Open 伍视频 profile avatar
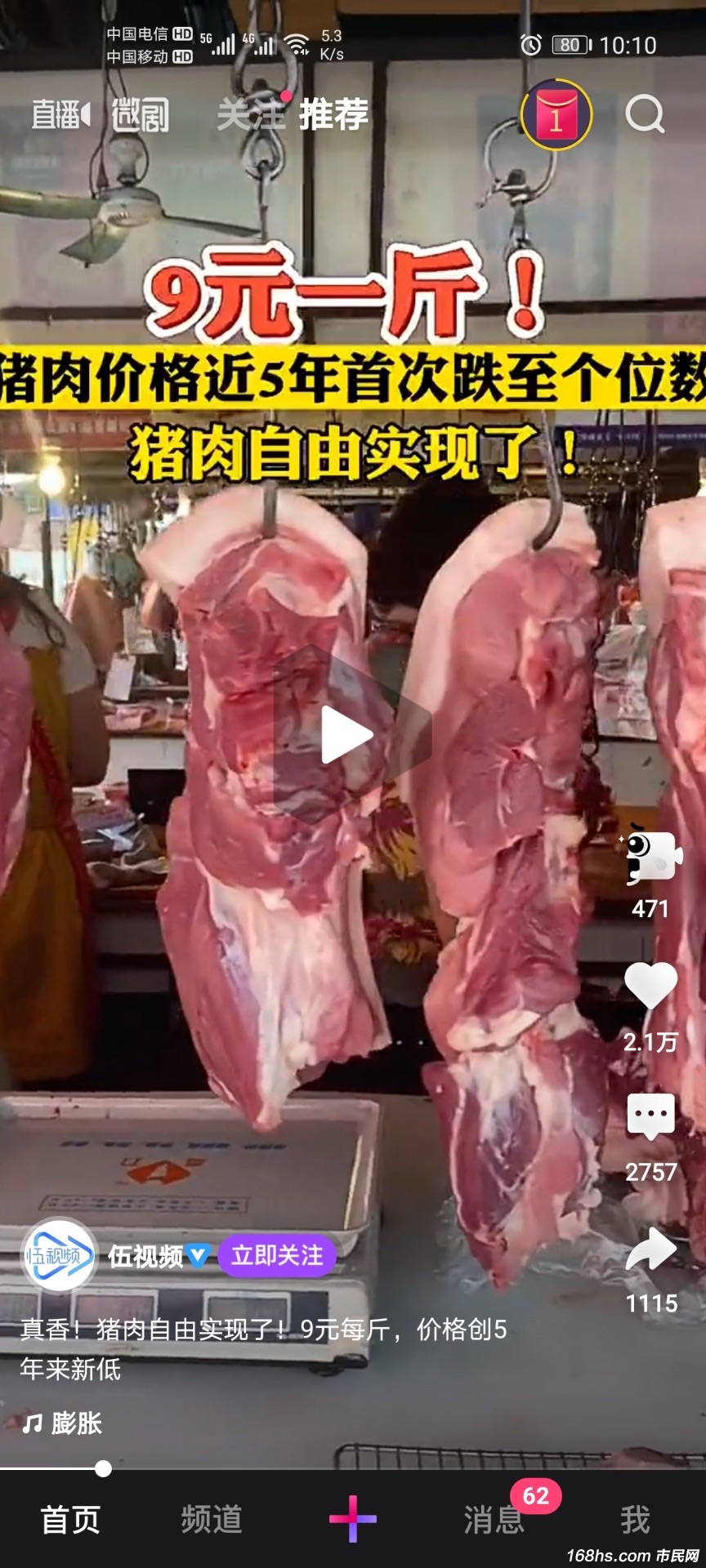Viewport: 706px width, 1568px height. pos(58,1256)
